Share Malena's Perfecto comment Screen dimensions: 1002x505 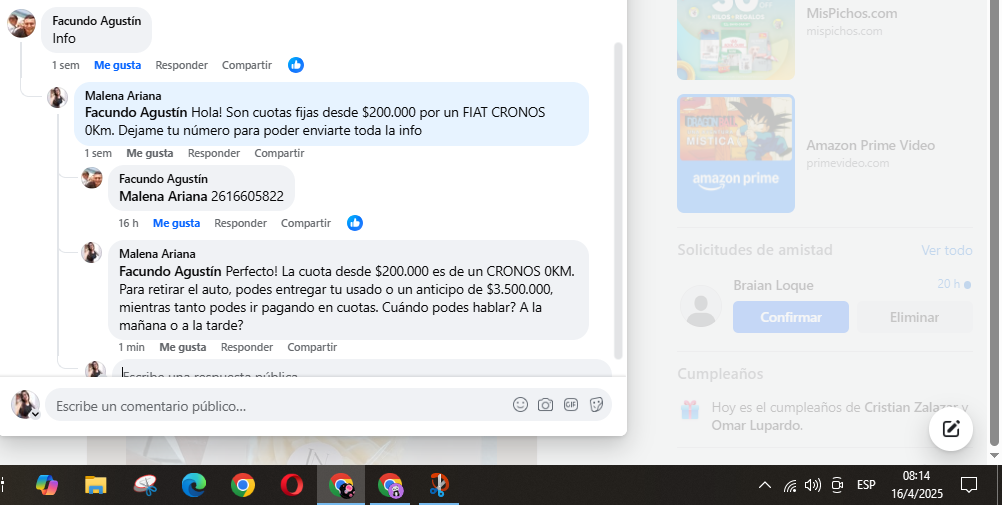click(311, 347)
